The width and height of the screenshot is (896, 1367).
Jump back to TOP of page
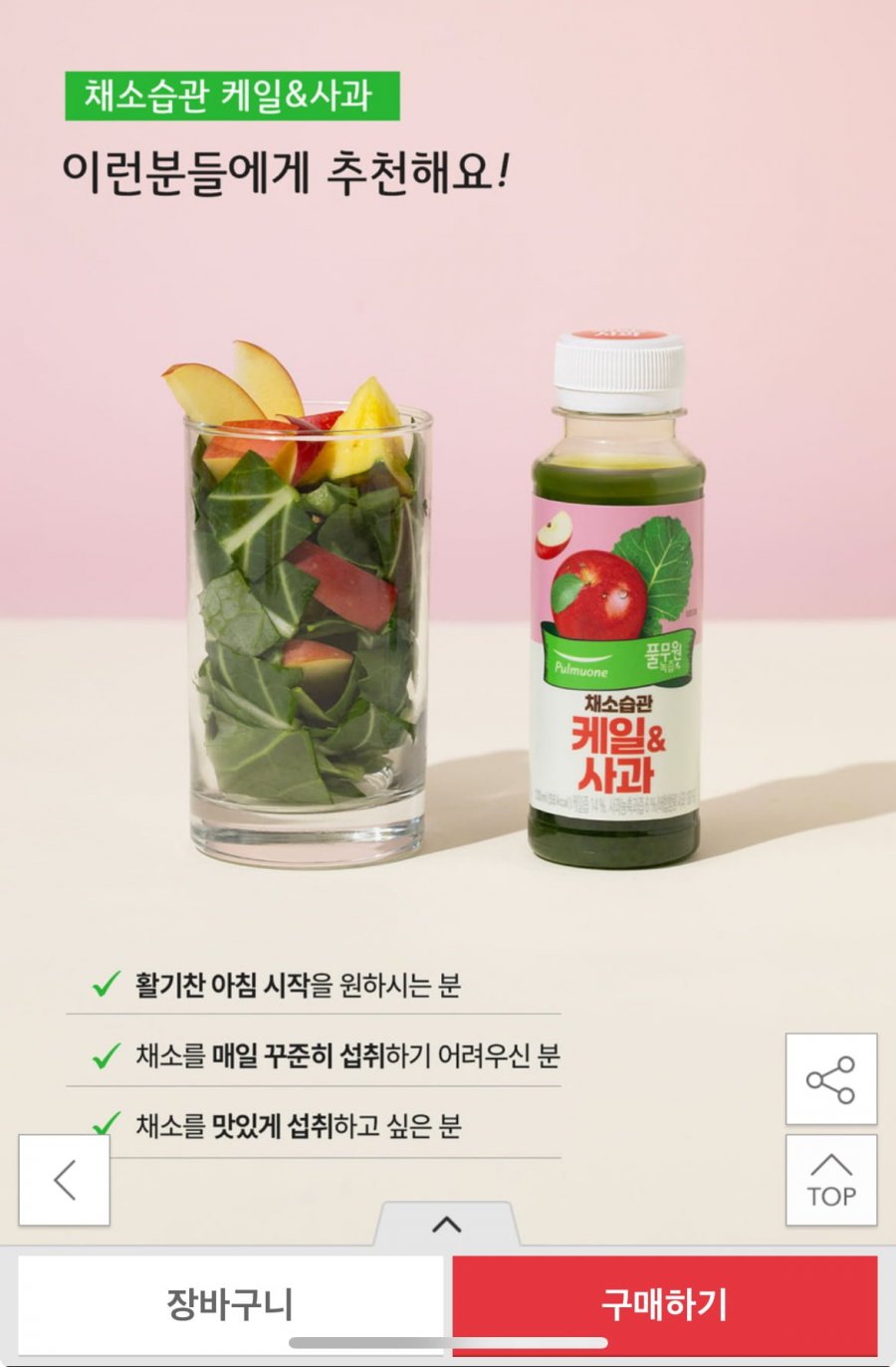830,1180
